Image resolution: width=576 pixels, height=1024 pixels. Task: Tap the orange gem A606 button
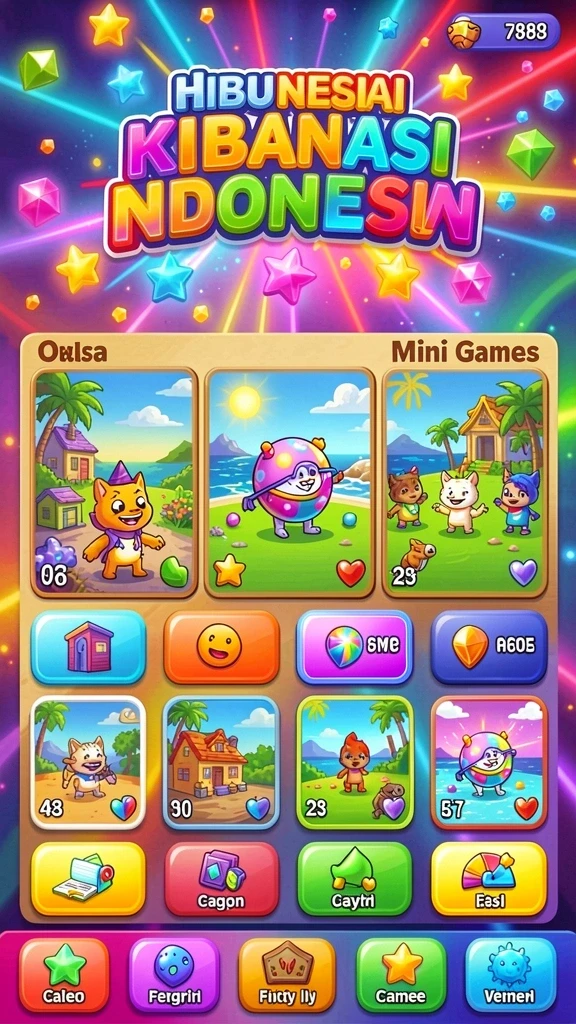coord(489,647)
